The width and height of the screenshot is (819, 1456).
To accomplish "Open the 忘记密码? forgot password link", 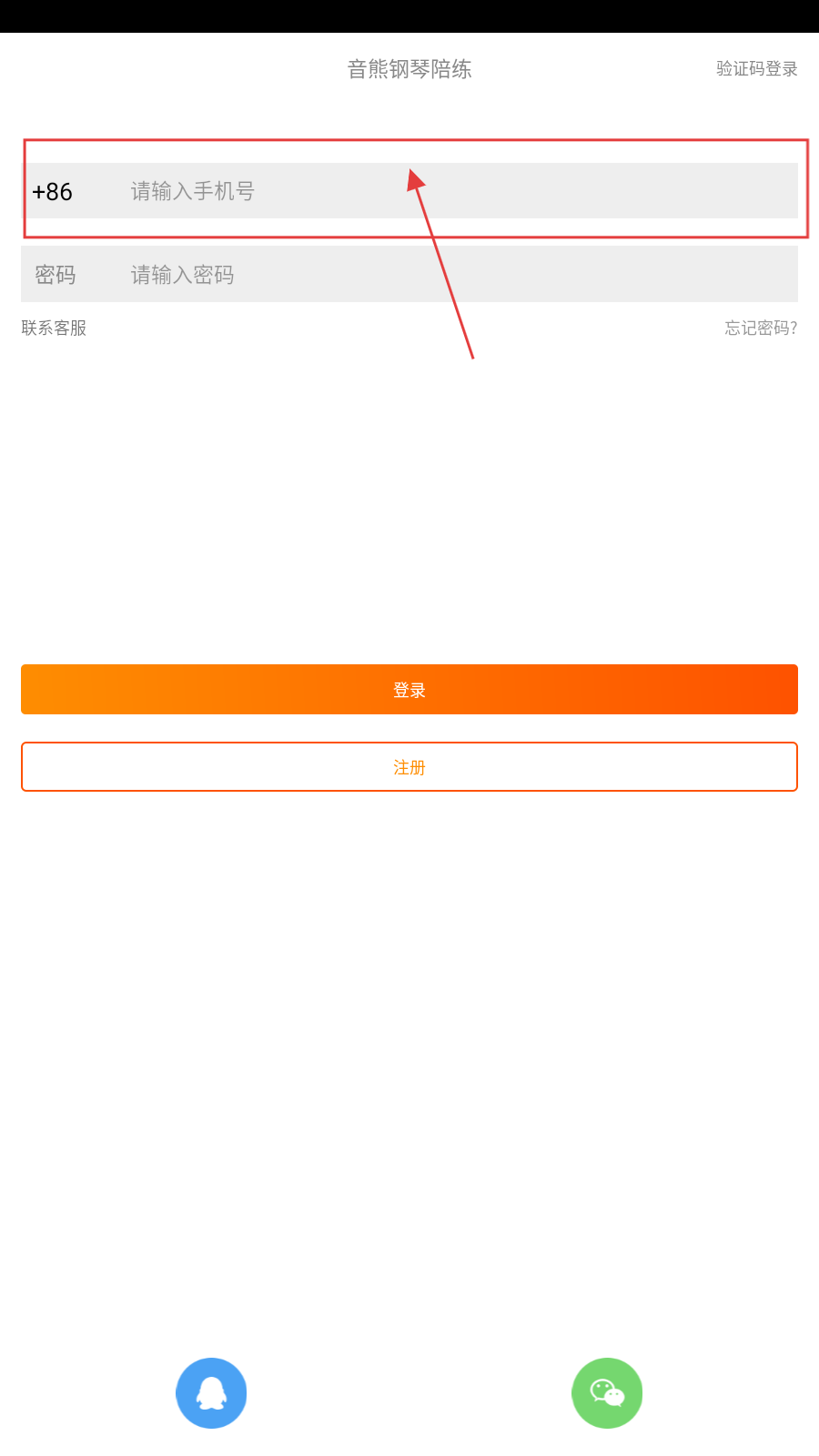I will (761, 329).
